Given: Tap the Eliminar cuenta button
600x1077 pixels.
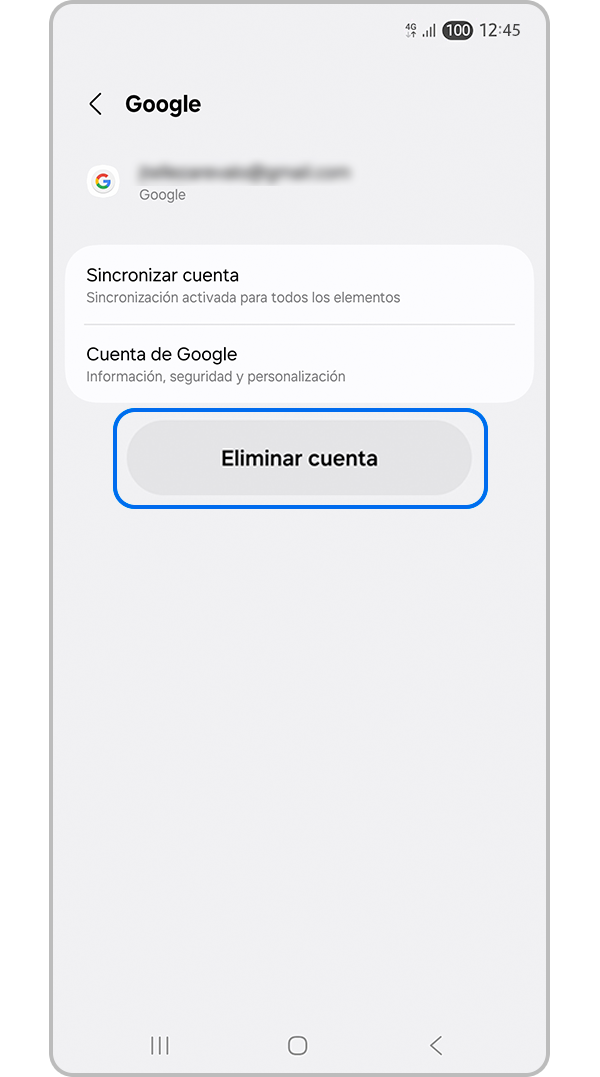Looking at the screenshot, I should coord(299,458).
